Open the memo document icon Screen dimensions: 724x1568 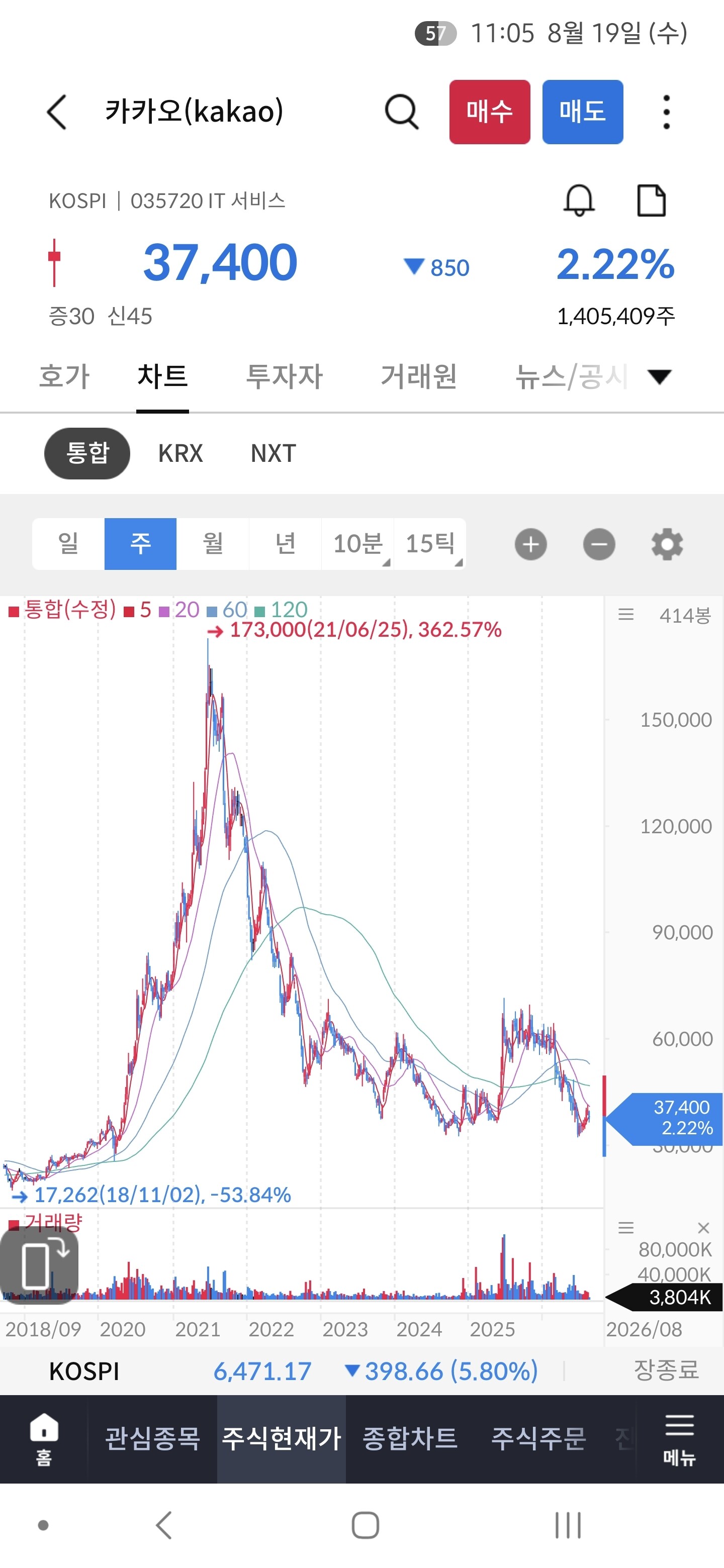(651, 200)
